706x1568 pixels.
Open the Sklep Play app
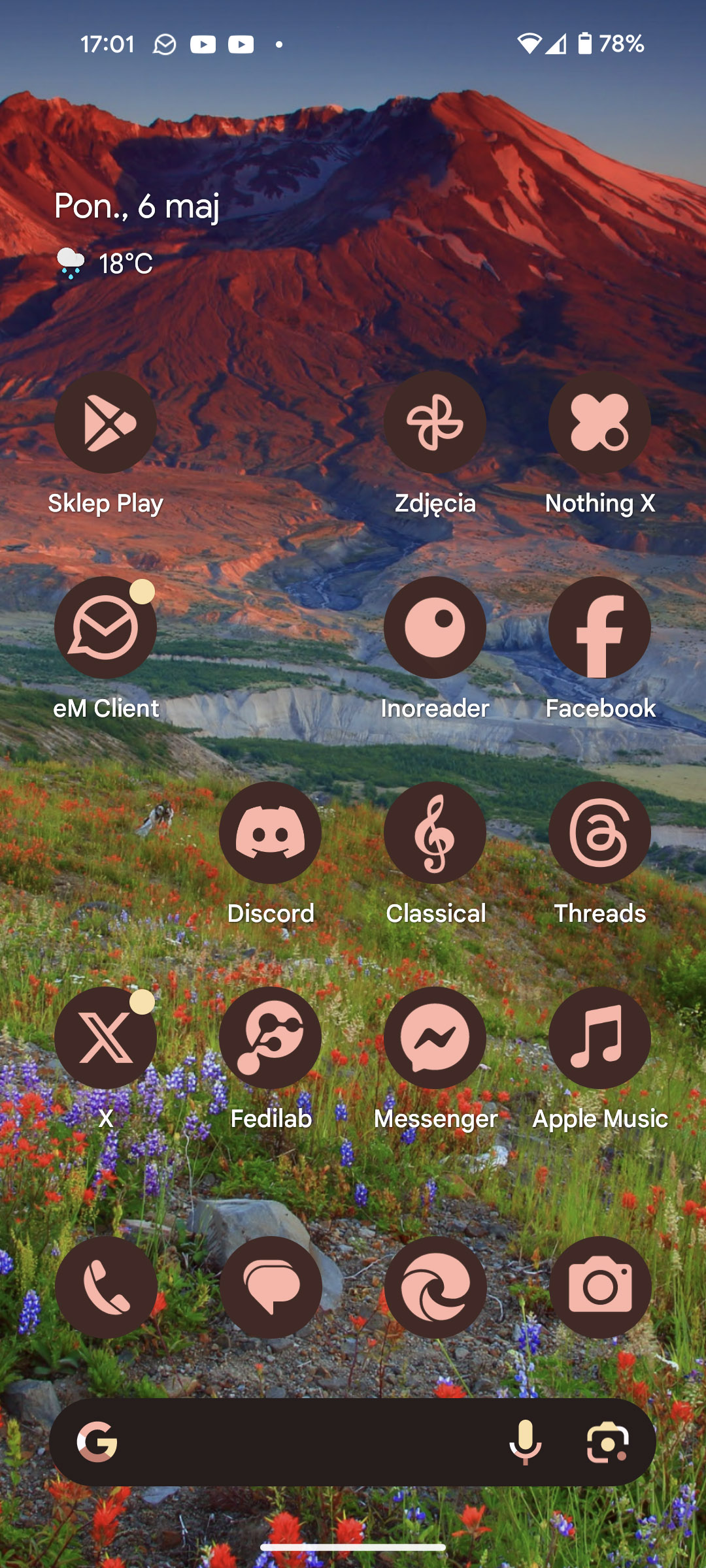(x=105, y=423)
